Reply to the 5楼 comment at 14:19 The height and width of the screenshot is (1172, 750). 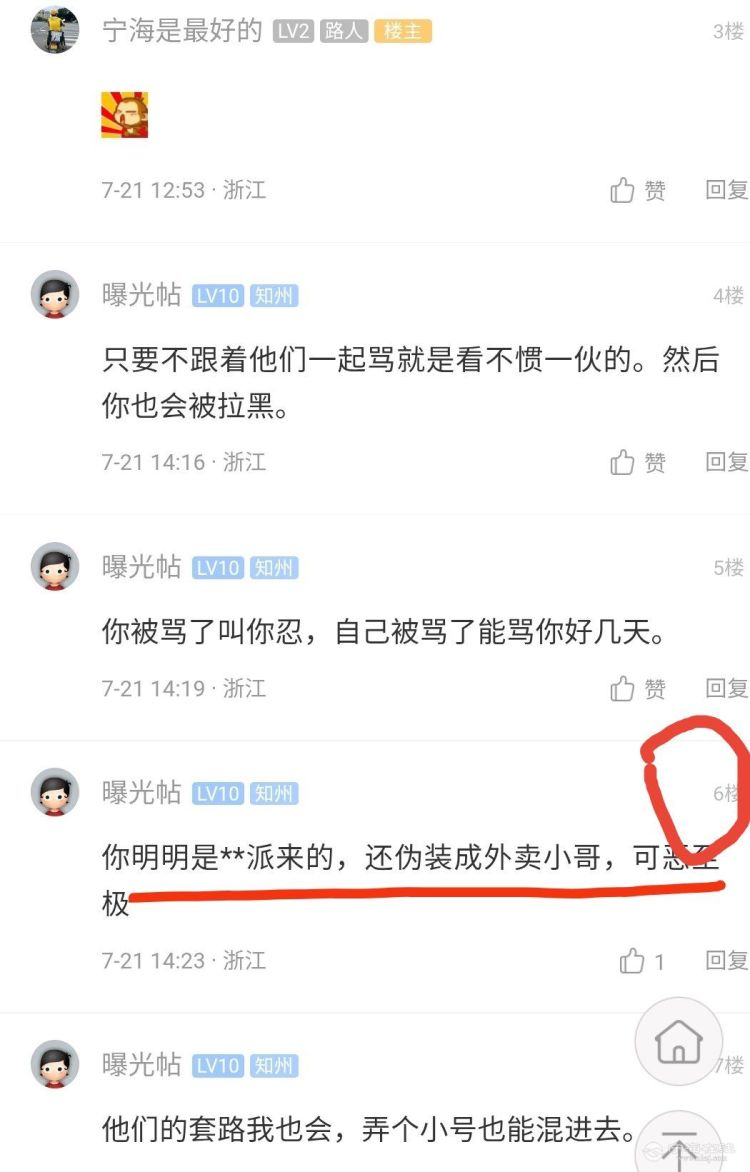pyautogui.click(x=726, y=688)
